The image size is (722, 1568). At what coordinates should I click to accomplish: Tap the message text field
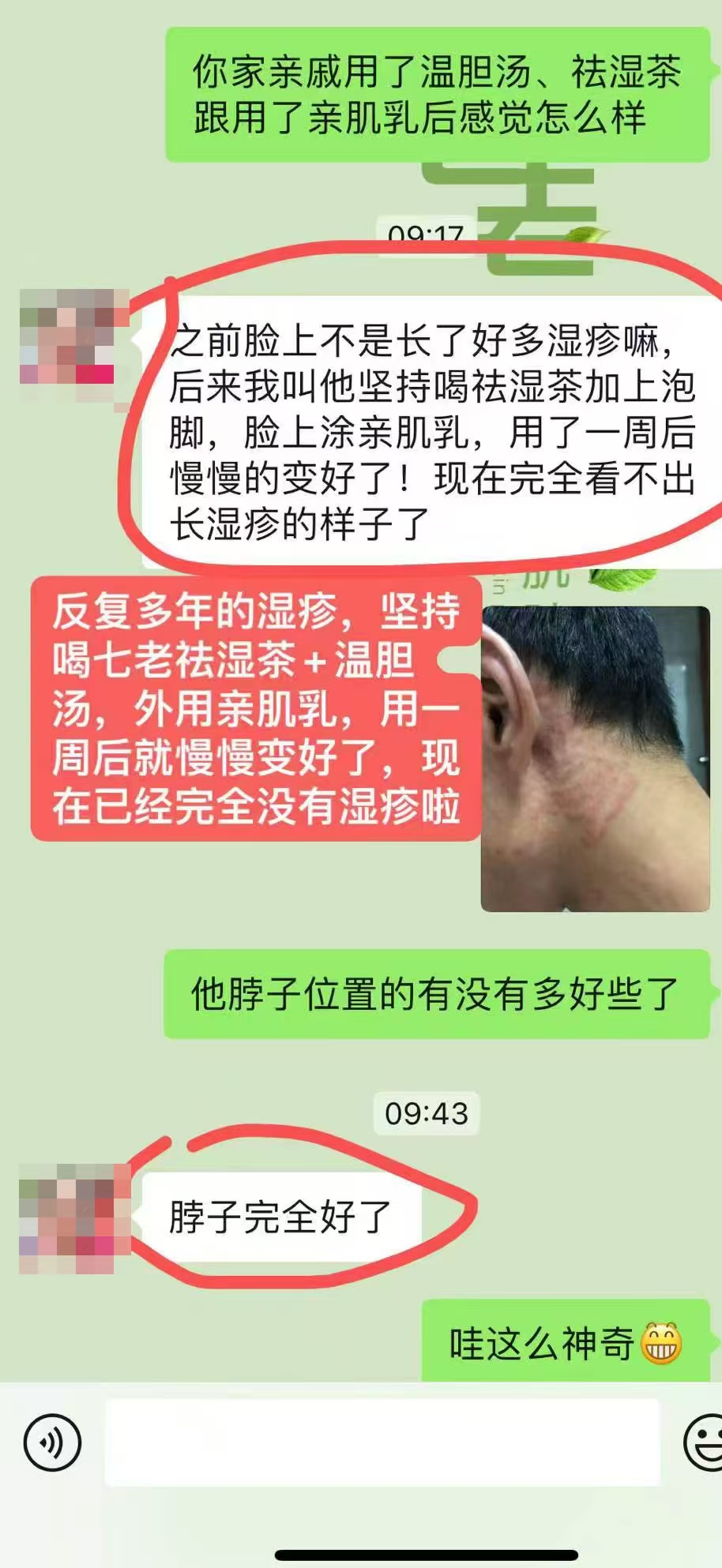click(x=382, y=1442)
